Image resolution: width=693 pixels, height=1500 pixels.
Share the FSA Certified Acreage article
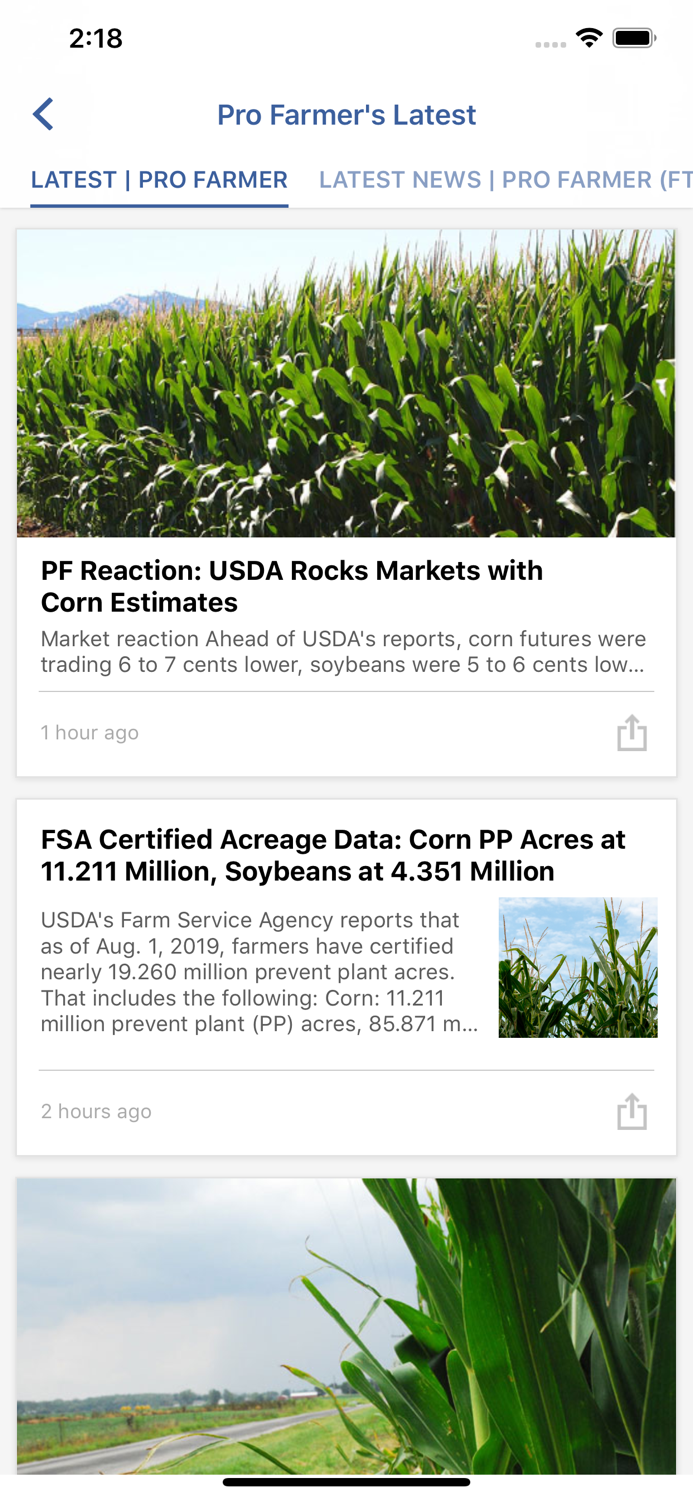pyautogui.click(x=631, y=1112)
